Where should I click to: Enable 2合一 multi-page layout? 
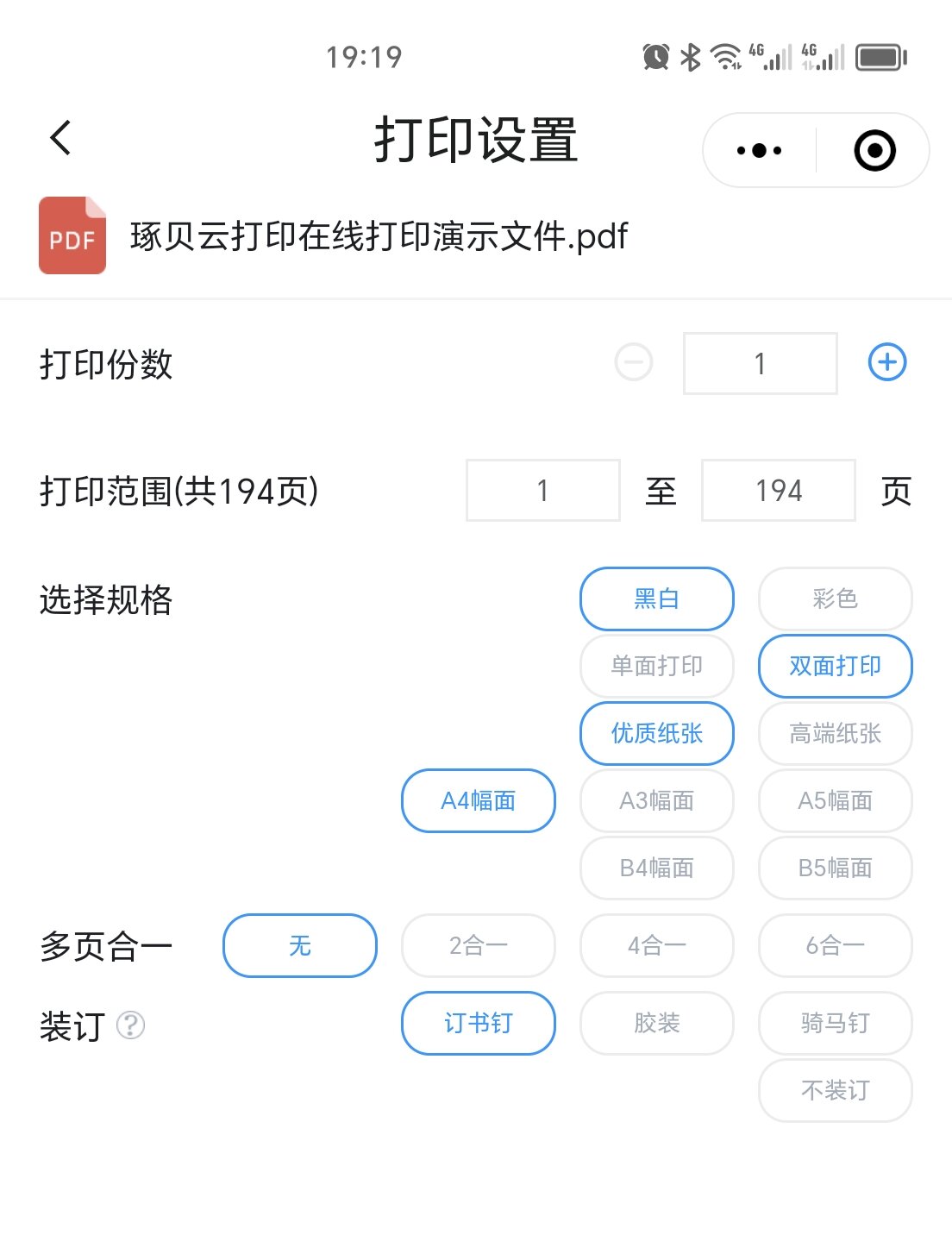pos(478,945)
